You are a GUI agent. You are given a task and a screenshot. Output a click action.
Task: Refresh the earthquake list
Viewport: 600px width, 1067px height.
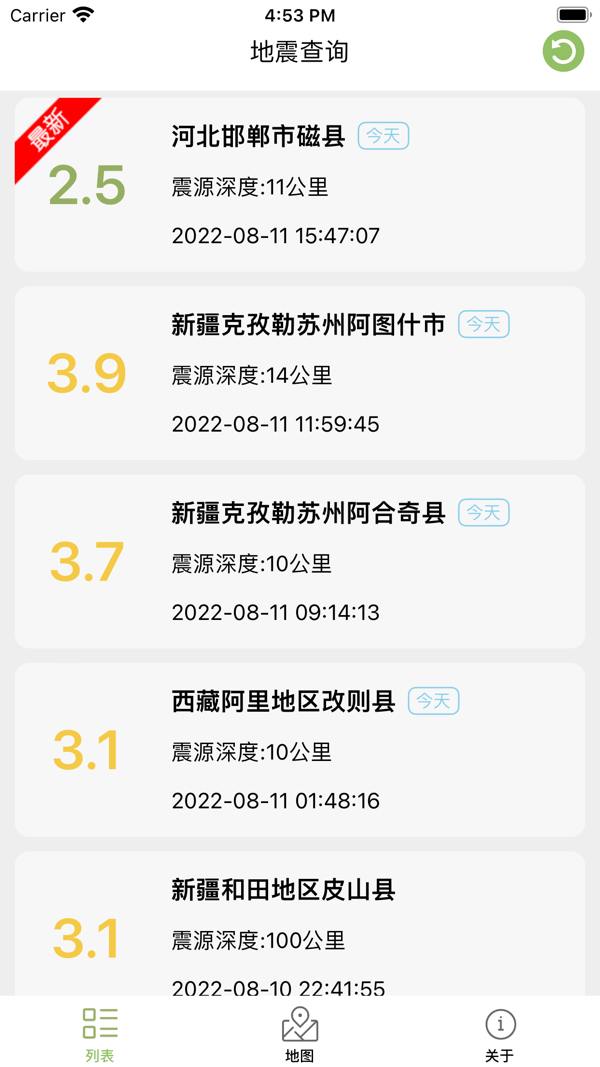tap(563, 51)
